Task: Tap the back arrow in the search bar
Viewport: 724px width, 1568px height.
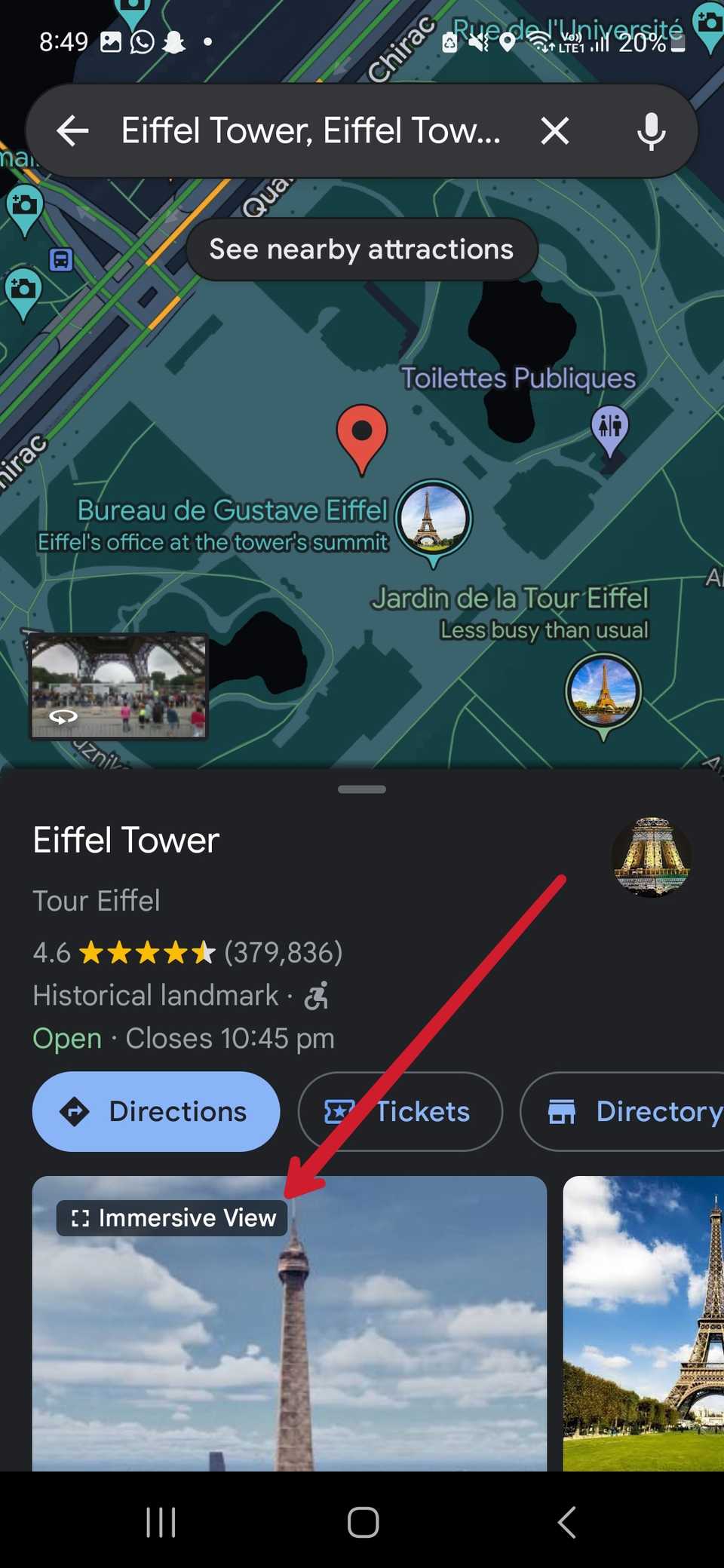Action: 72,130
